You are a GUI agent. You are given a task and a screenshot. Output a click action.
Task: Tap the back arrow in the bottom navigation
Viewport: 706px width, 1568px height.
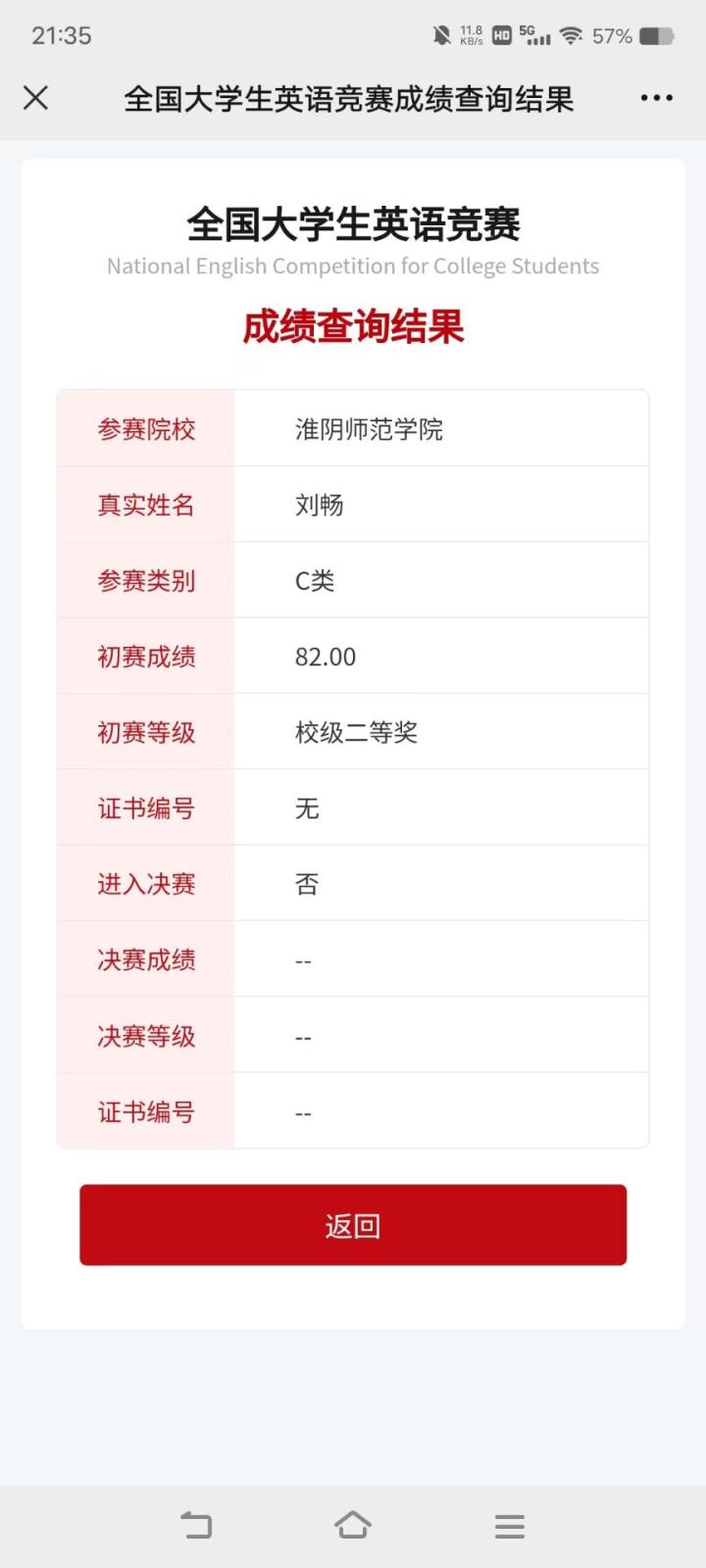(x=196, y=1525)
